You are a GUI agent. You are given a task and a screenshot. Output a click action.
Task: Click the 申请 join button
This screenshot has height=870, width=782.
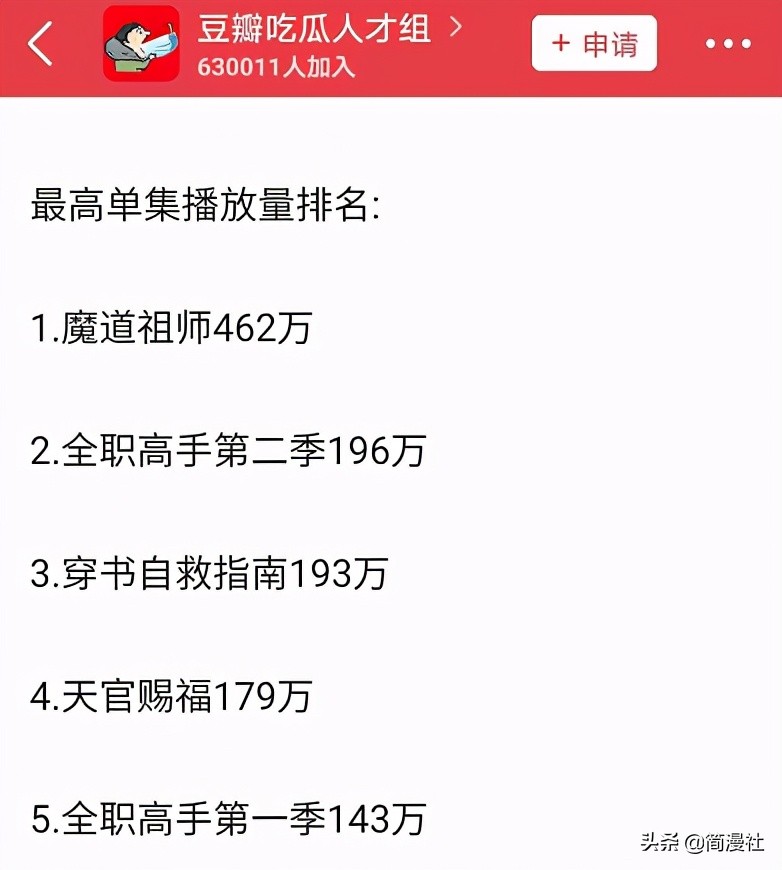pyautogui.click(x=594, y=44)
